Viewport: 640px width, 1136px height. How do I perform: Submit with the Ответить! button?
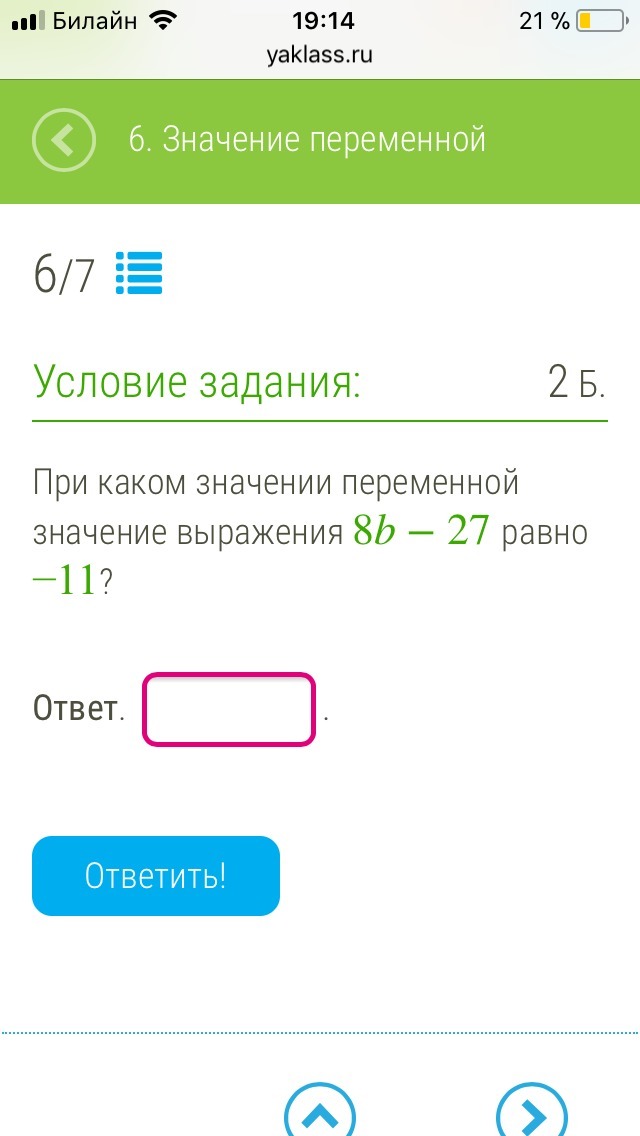[156, 876]
